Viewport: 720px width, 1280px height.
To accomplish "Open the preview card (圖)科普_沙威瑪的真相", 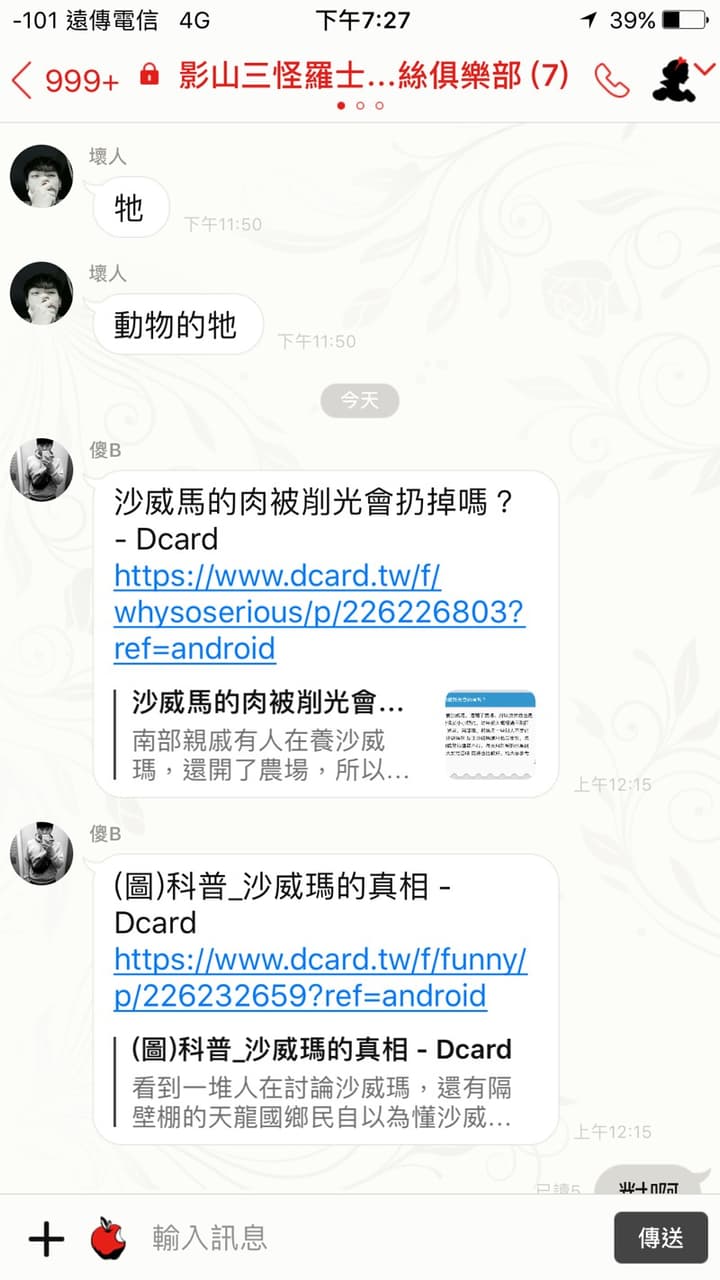I will tap(322, 1082).
